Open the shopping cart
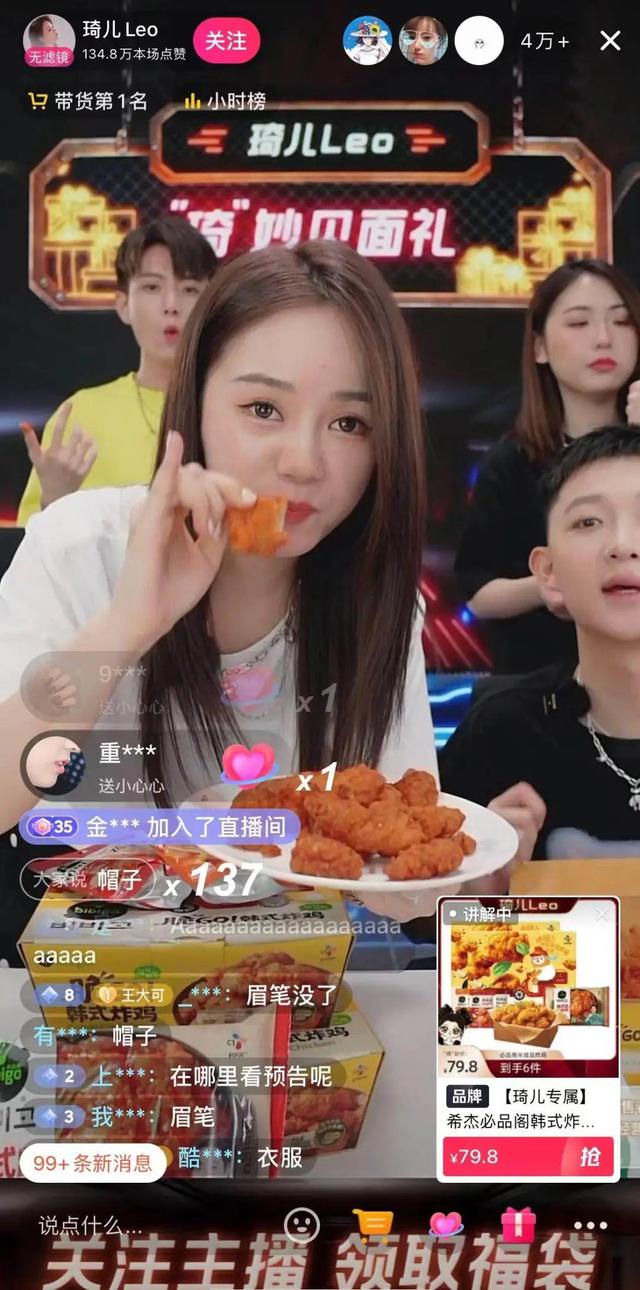Viewport: 640px width, 1290px height. point(373,1225)
